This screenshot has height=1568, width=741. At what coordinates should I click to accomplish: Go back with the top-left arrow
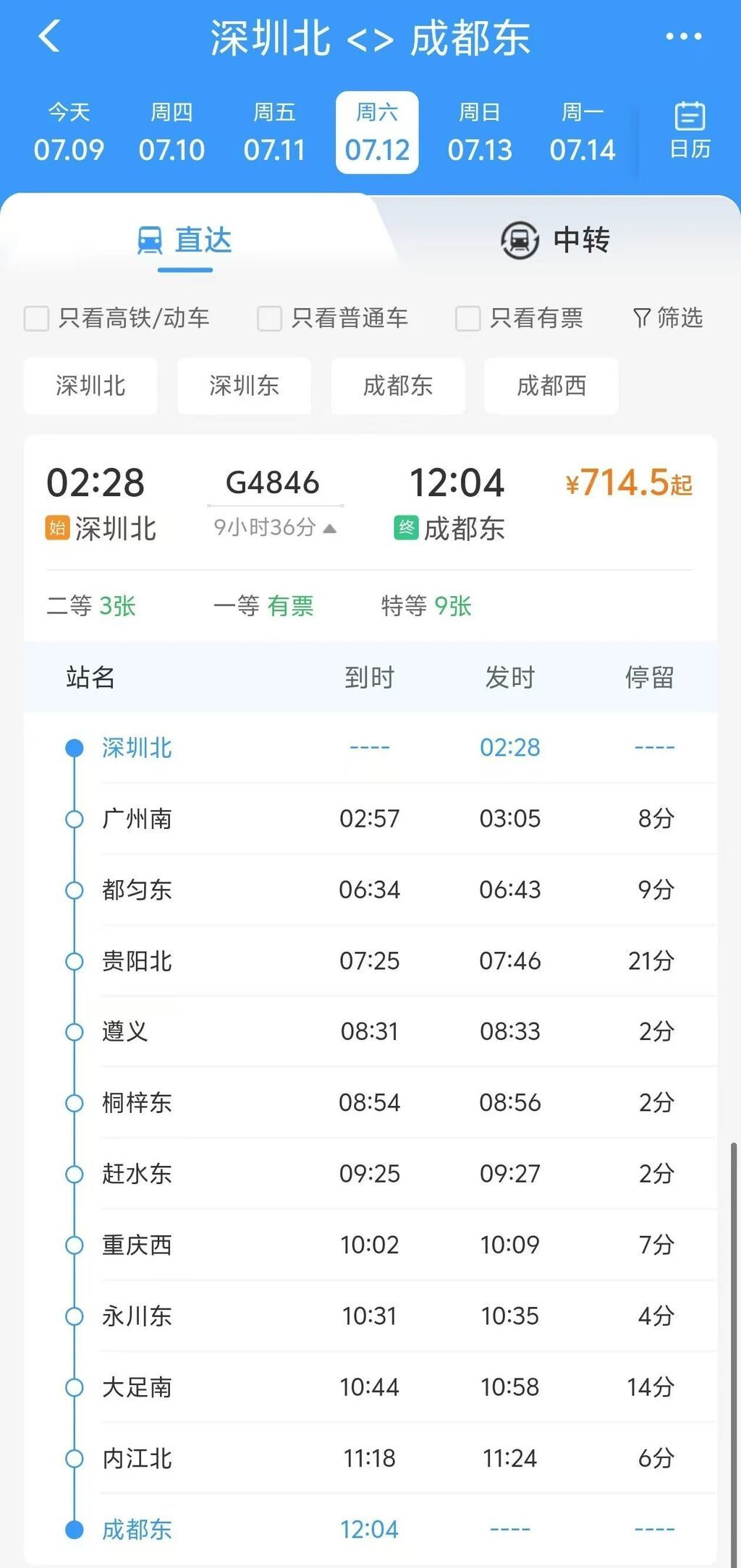point(49,36)
